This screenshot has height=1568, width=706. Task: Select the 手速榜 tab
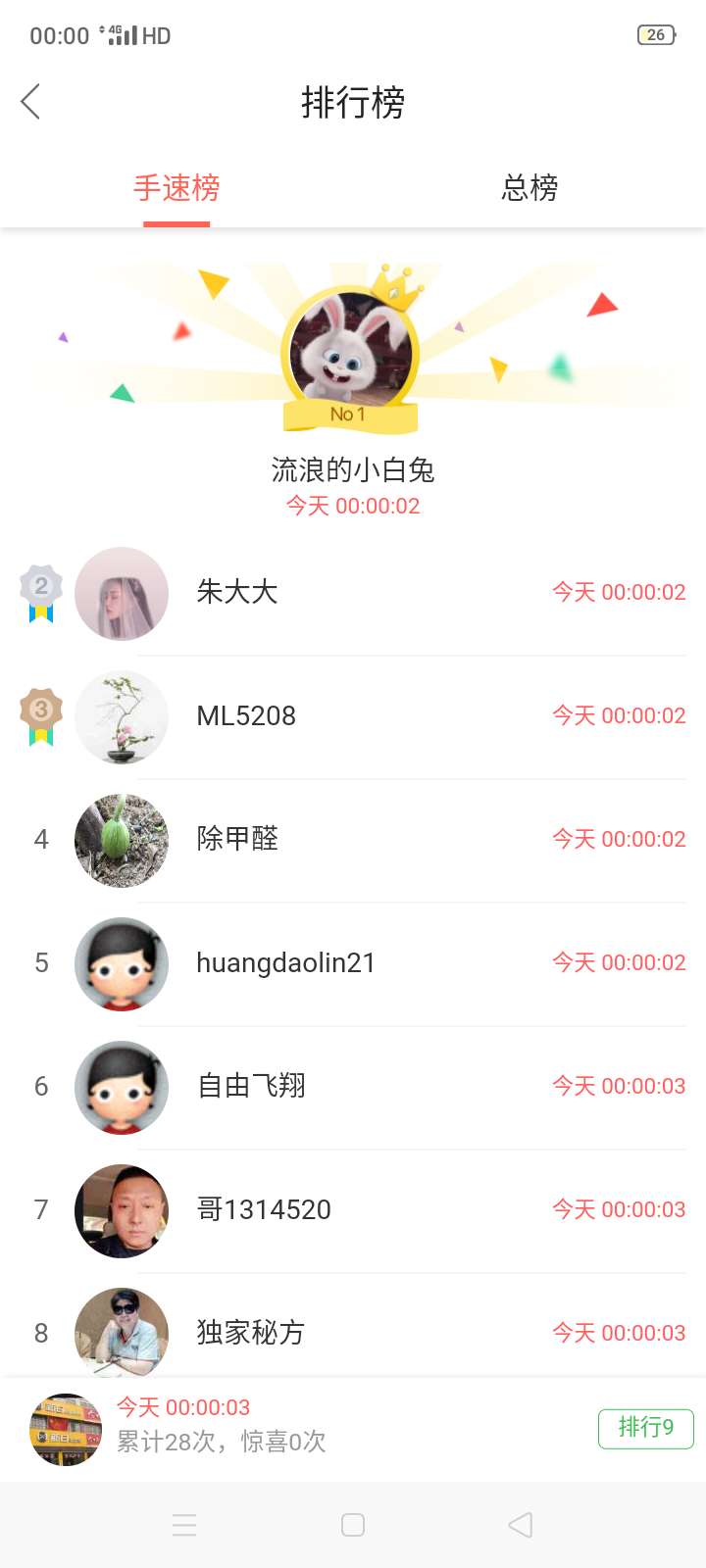pyautogui.click(x=176, y=188)
